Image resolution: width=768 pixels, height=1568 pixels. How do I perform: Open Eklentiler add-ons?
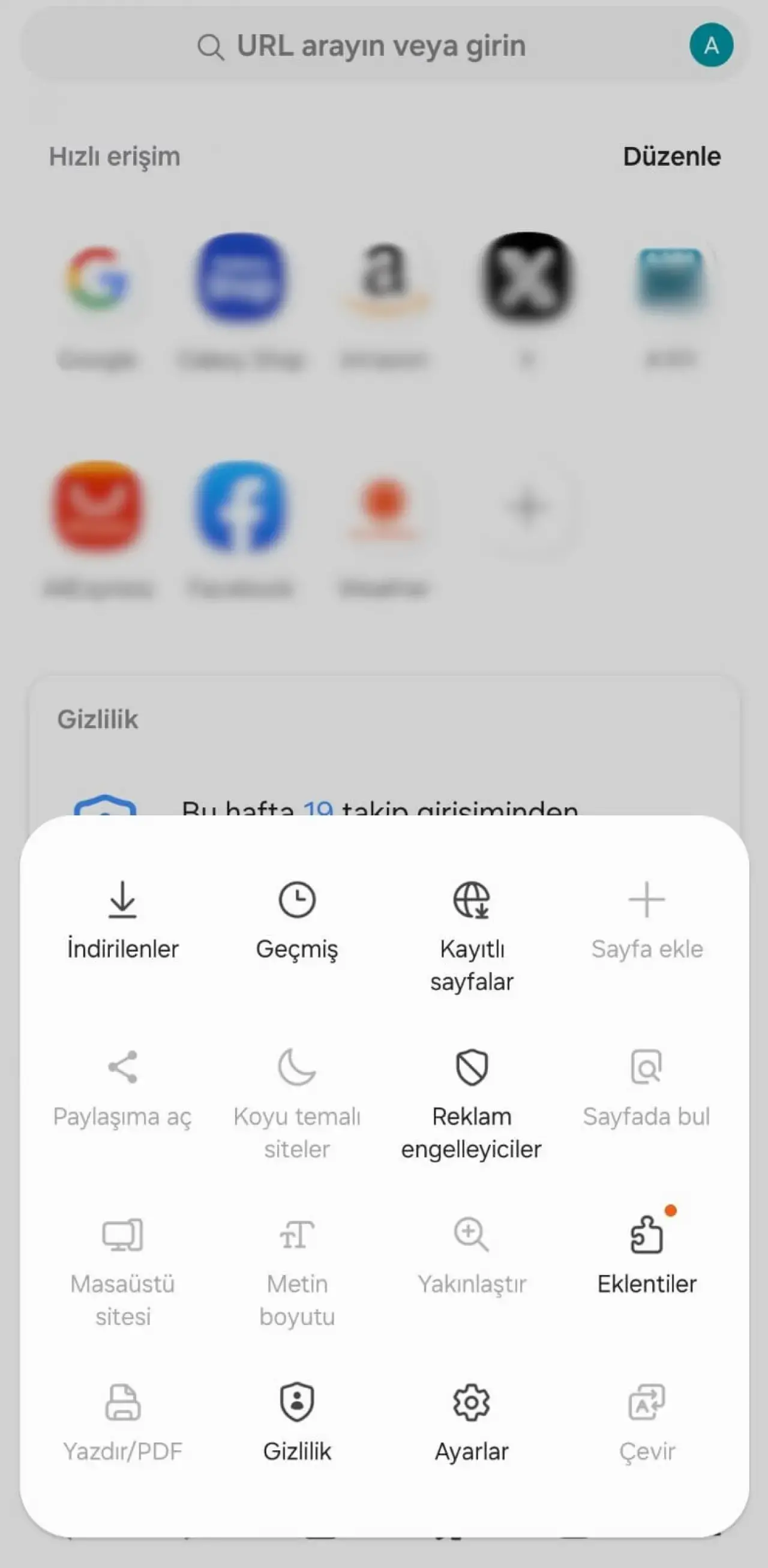pyautogui.click(x=646, y=1254)
